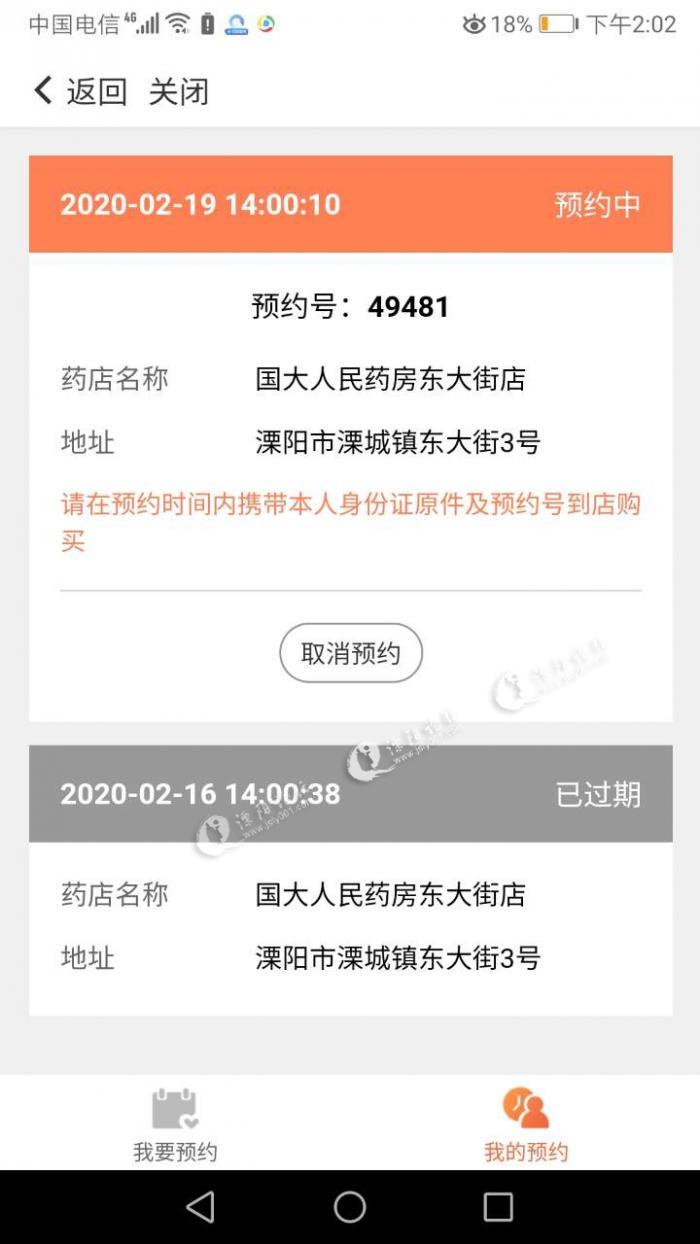
Task: Go to the home screen
Action: click(x=350, y=1207)
